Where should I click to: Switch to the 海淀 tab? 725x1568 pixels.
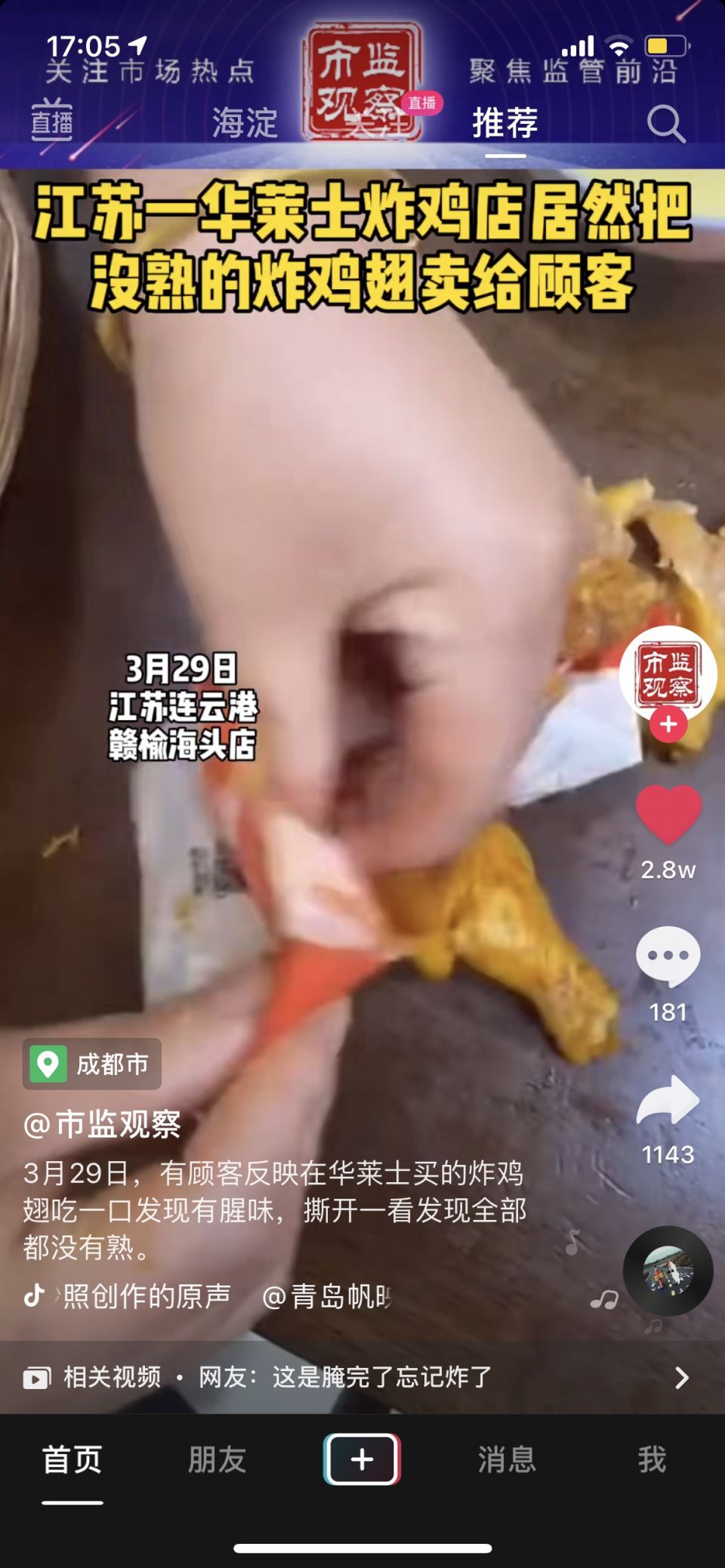pyautogui.click(x=245, y=122)
